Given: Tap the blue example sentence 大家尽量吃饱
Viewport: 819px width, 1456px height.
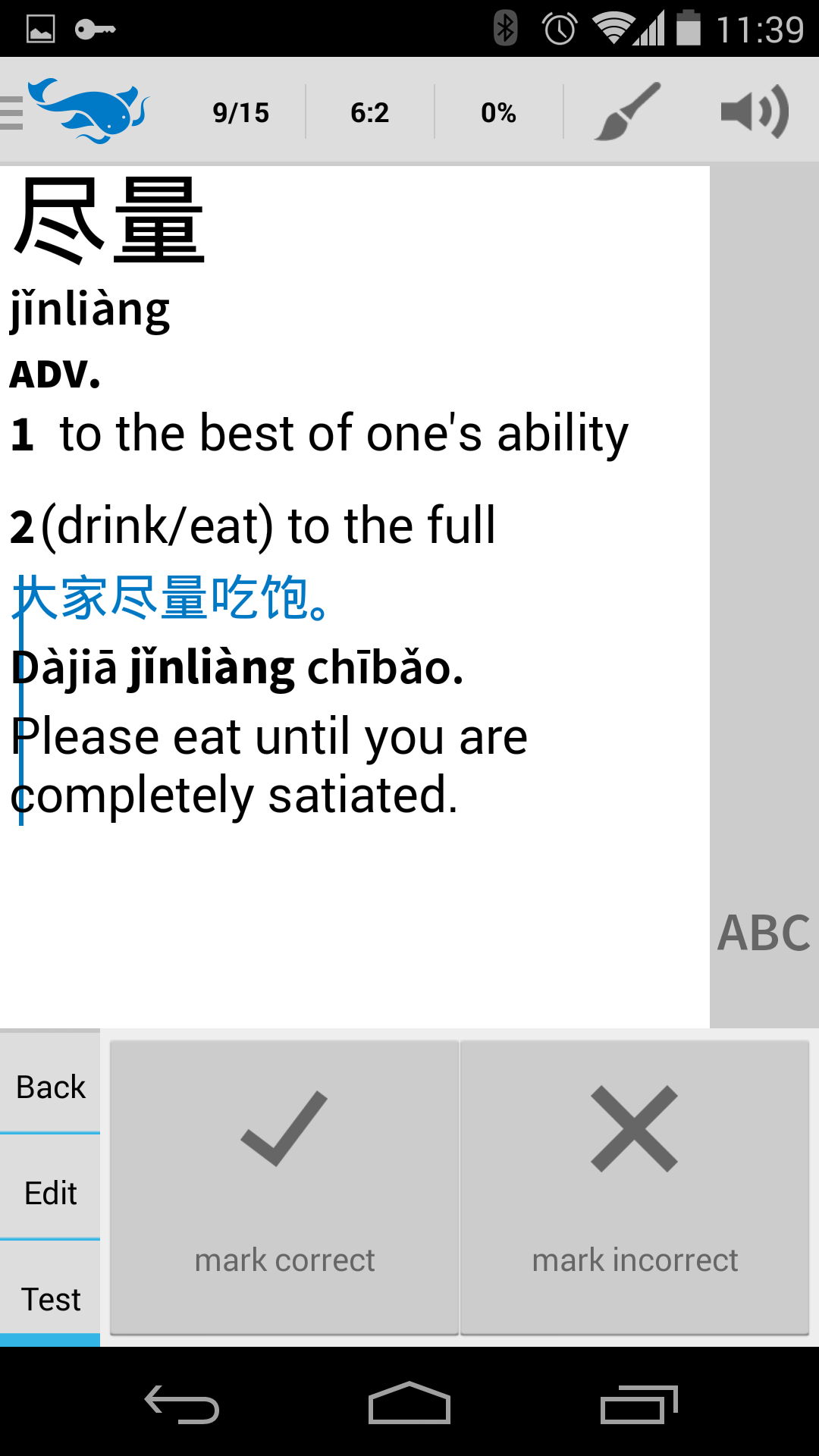Looking at the screenshot, I should tap(171, 598).
